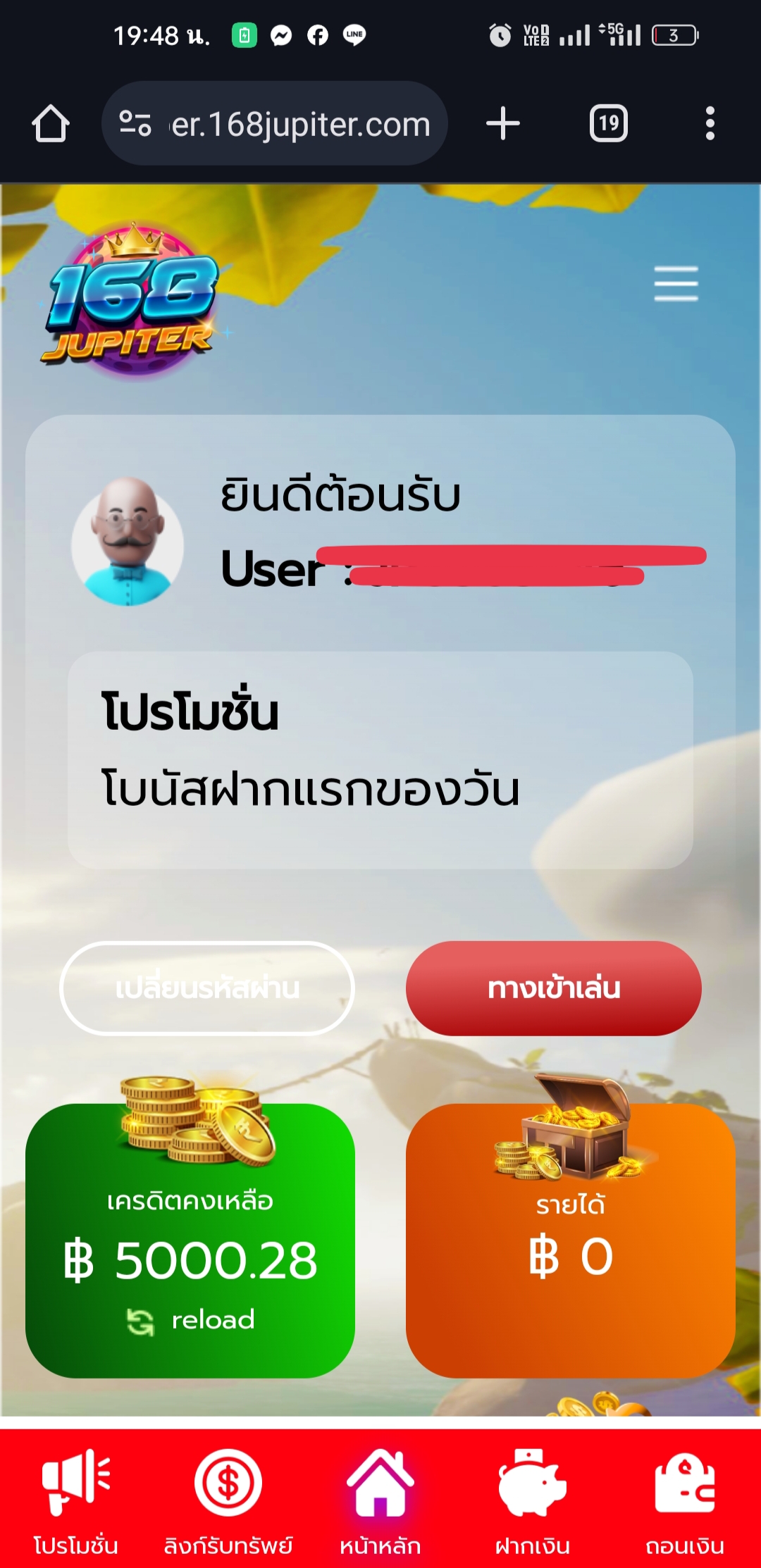Open the โปรโมชั่น bonus card

point(380,759)
